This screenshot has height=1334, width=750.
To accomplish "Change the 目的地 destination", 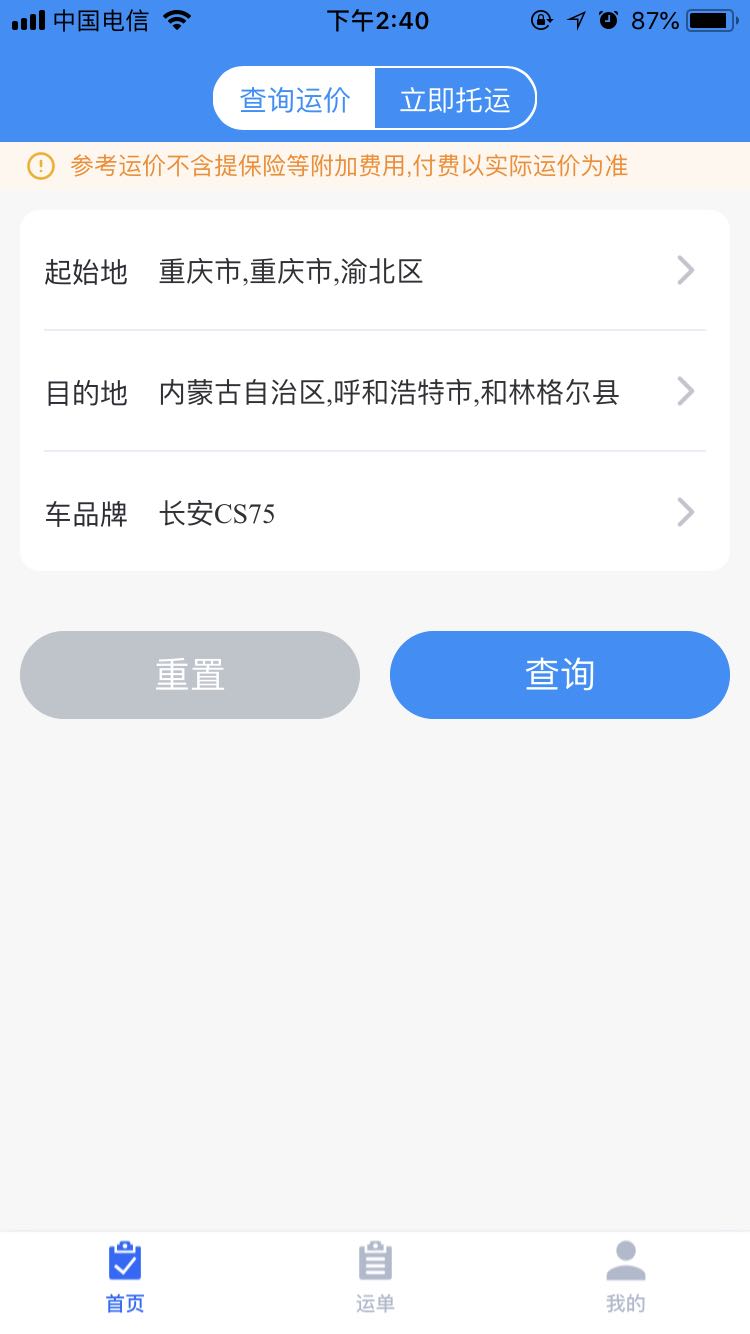I will point(374,392).
